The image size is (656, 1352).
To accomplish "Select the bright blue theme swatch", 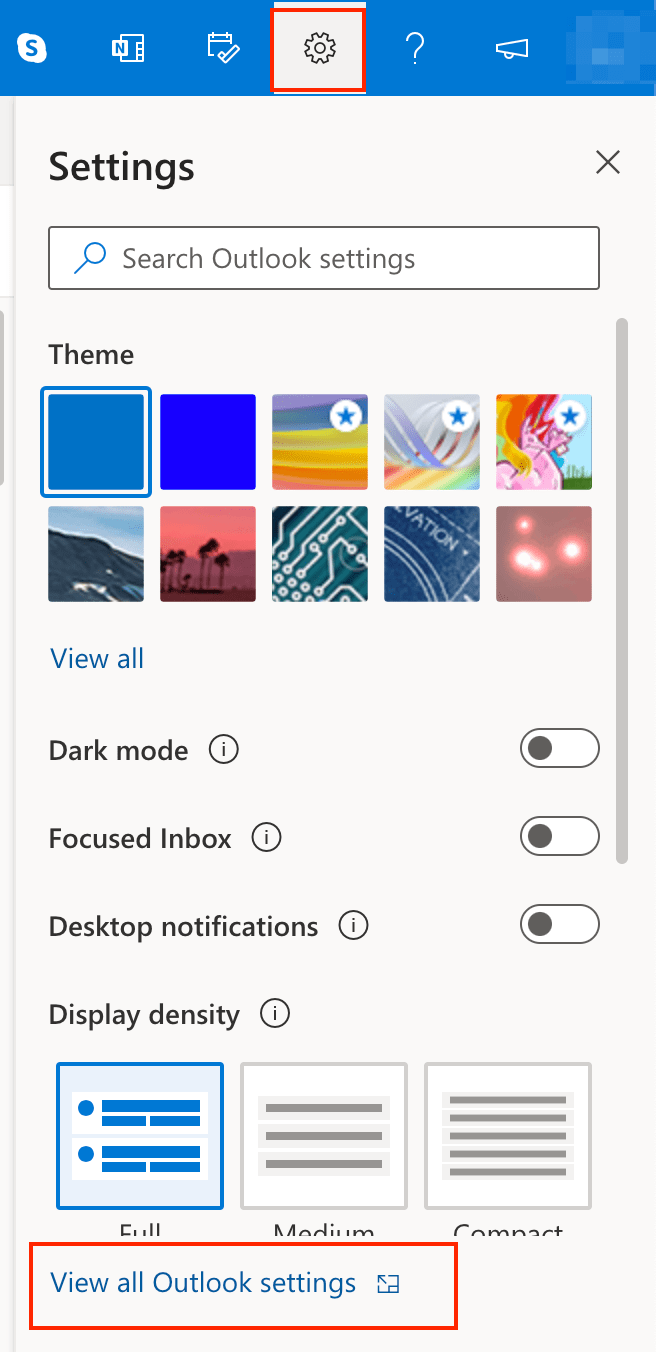I will [208, 442].
